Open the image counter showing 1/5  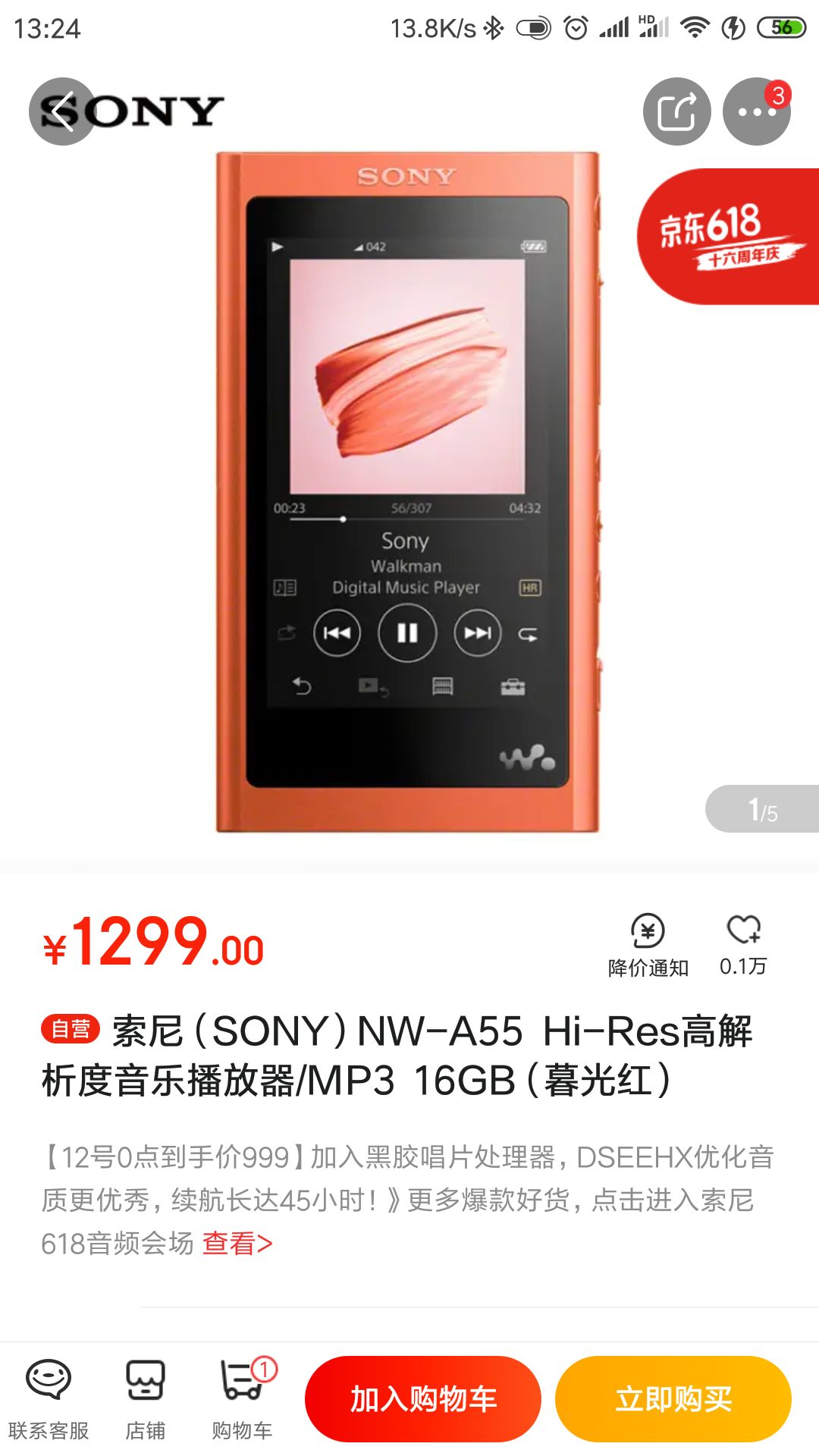tap(761, 809)
